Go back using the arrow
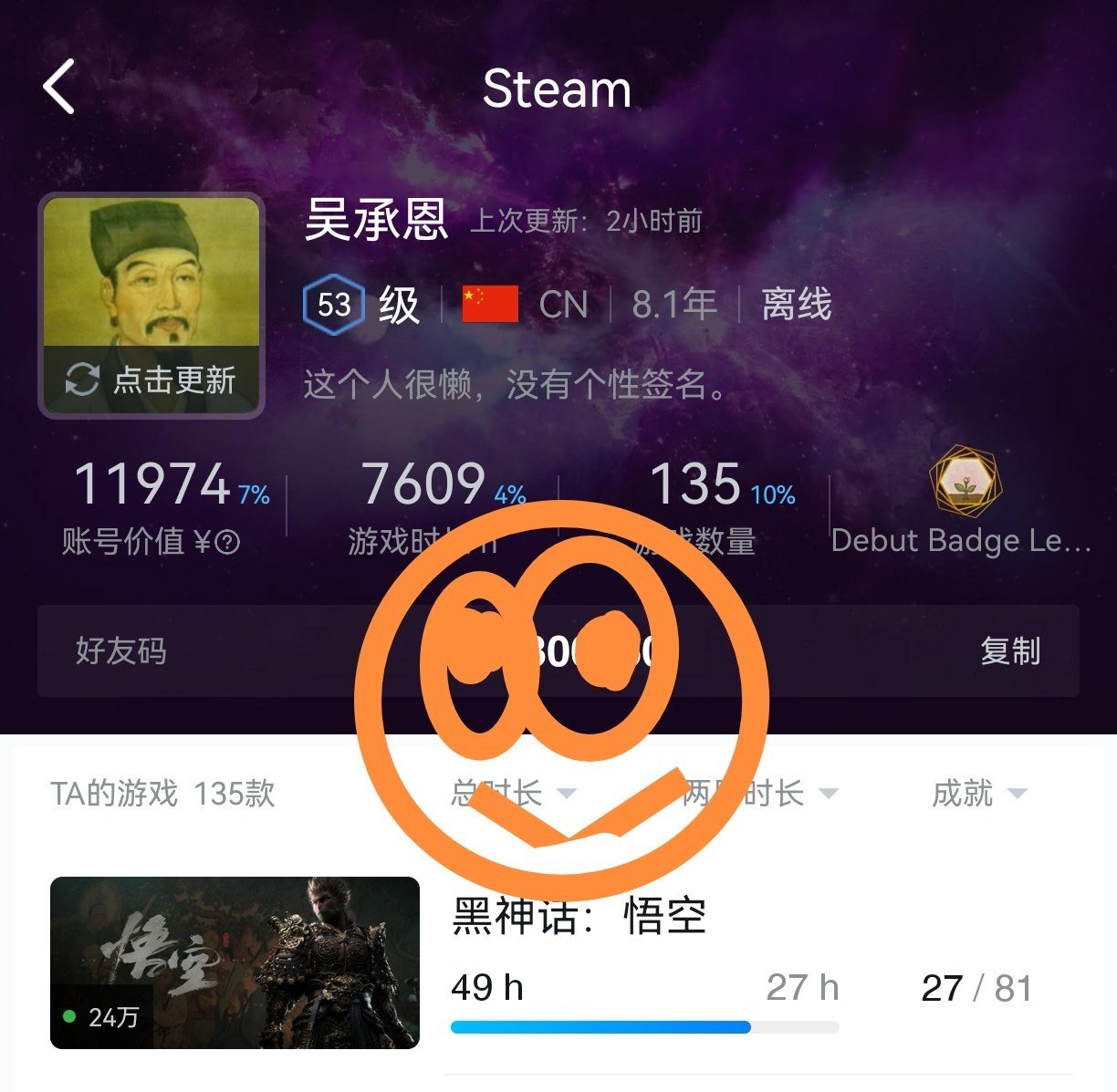The image size is (1117, 1092). 59,88
